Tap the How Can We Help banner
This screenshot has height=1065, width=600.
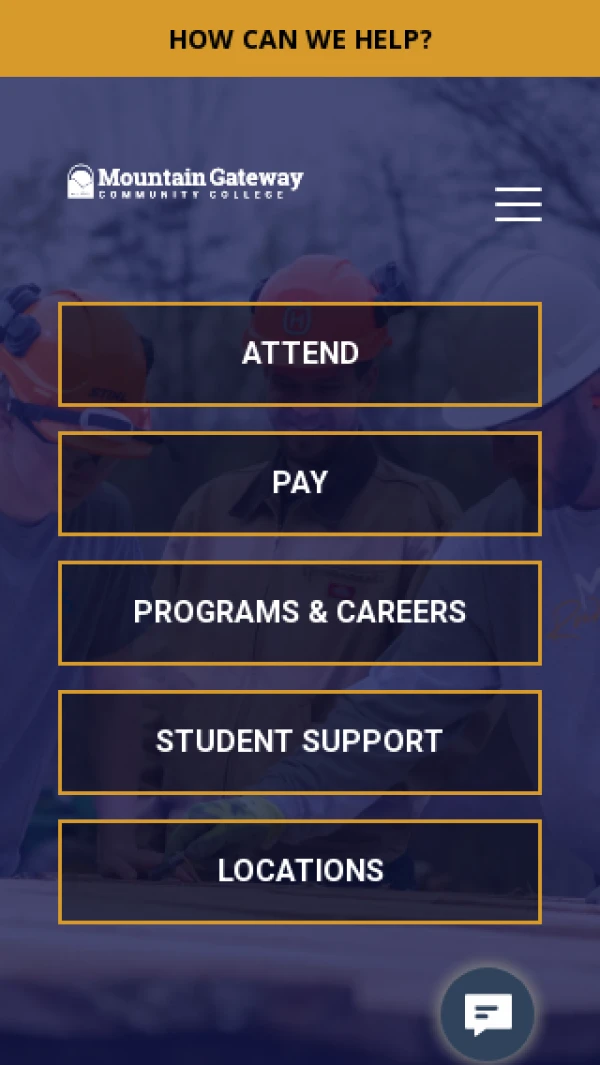click(x=300, y=39)
